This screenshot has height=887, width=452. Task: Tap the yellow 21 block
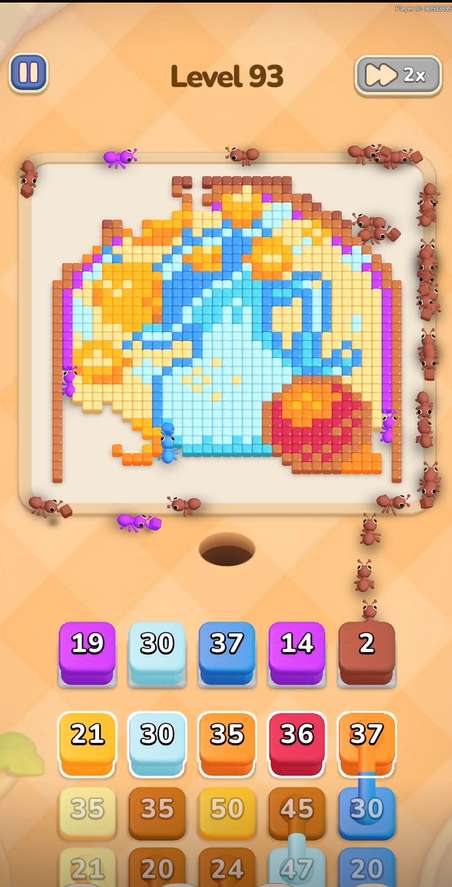87,744
